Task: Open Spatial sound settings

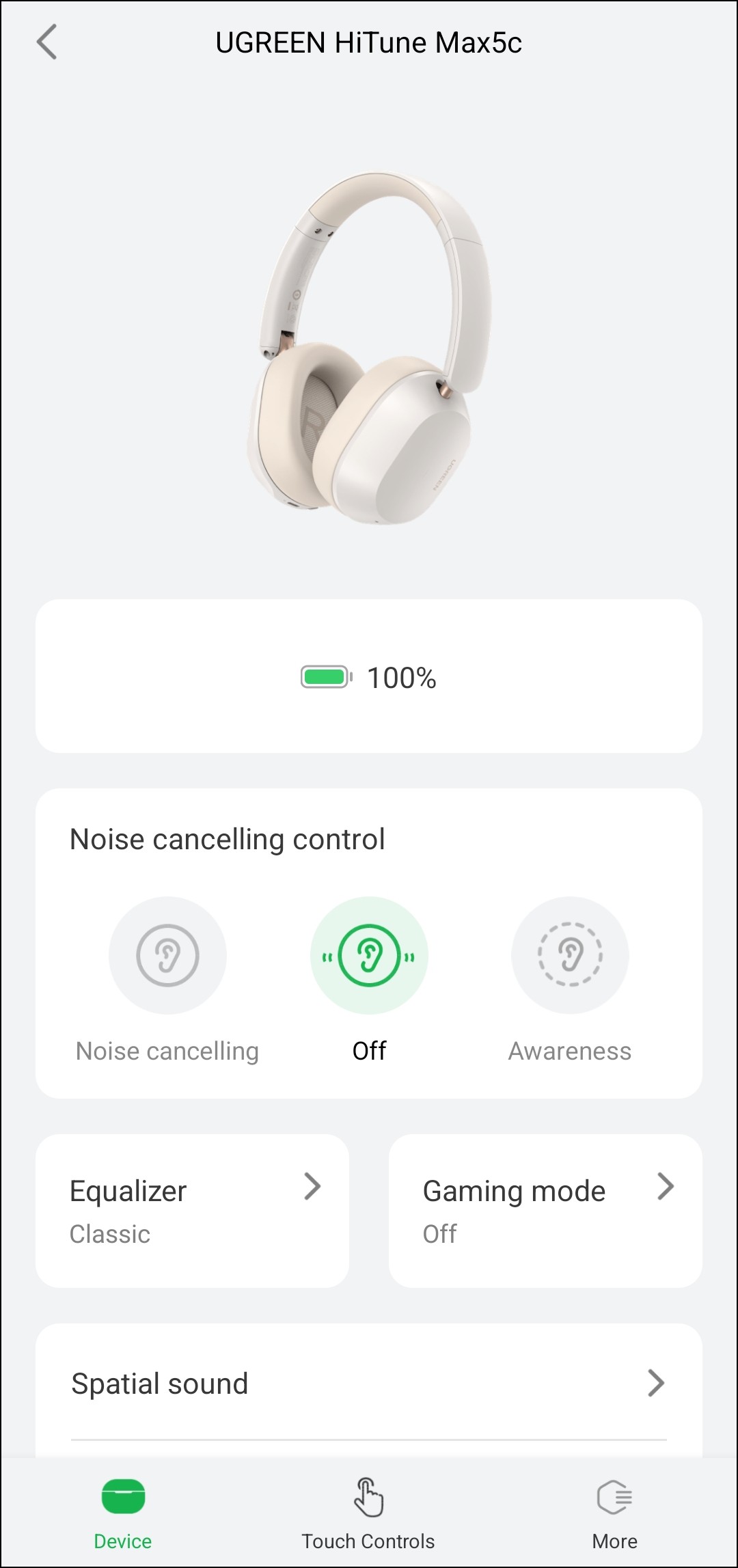Action: tap(369, 1384)
